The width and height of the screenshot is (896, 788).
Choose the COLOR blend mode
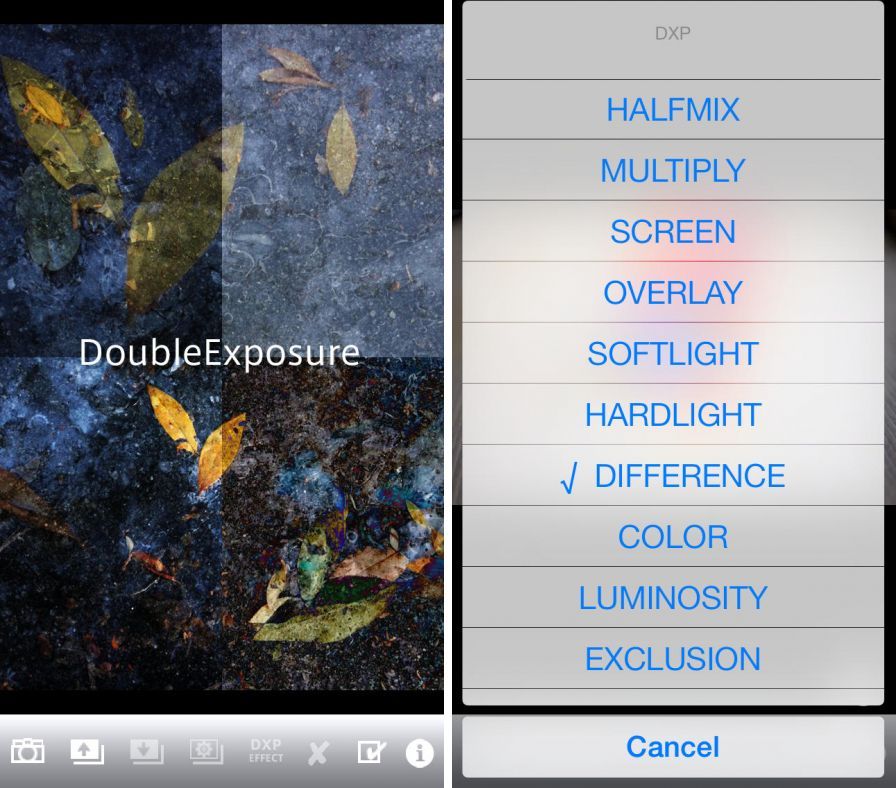673,537
